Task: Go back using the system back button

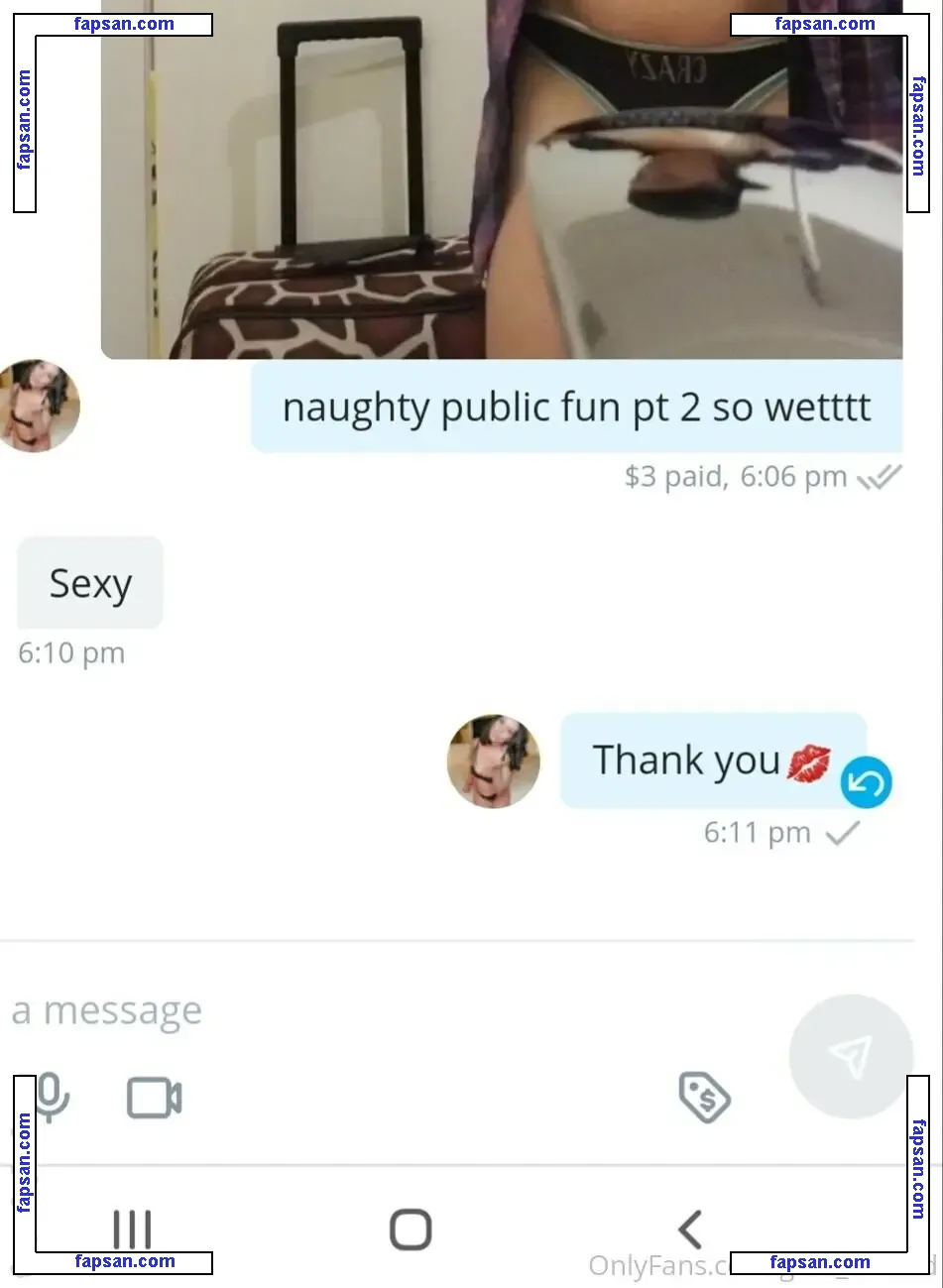Action: (x=690, y=1229)
